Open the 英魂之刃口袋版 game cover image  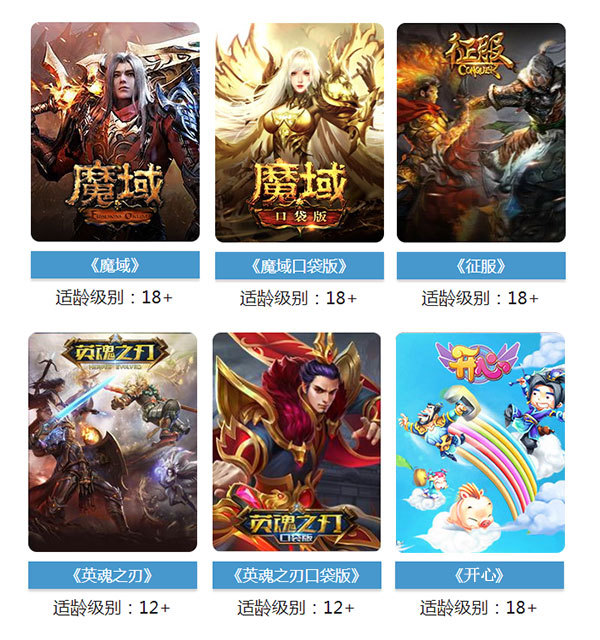point(297,442)
